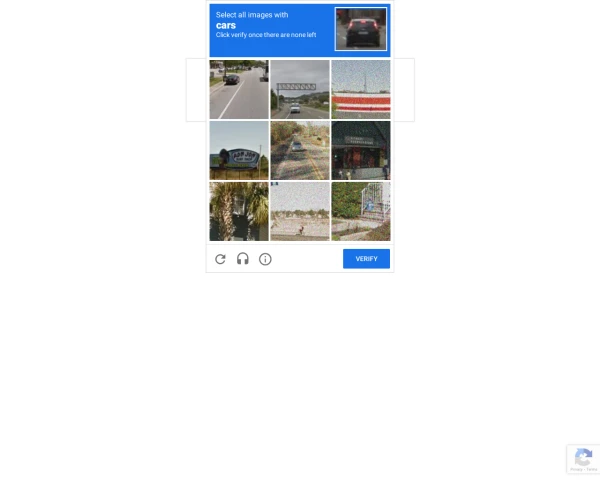
Task: Select the tile with palm trees
Action: [239, 211]
